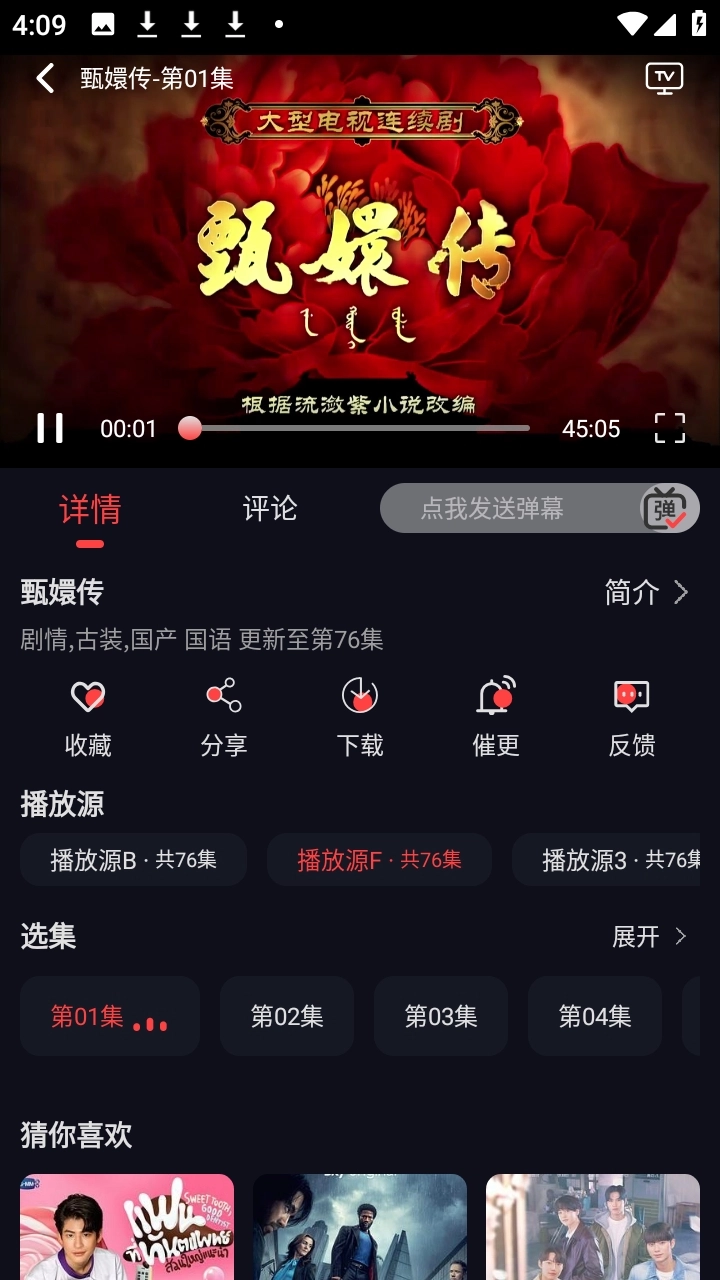
Task: Select 播放源F as the playback source
Action: click(379, 859)
